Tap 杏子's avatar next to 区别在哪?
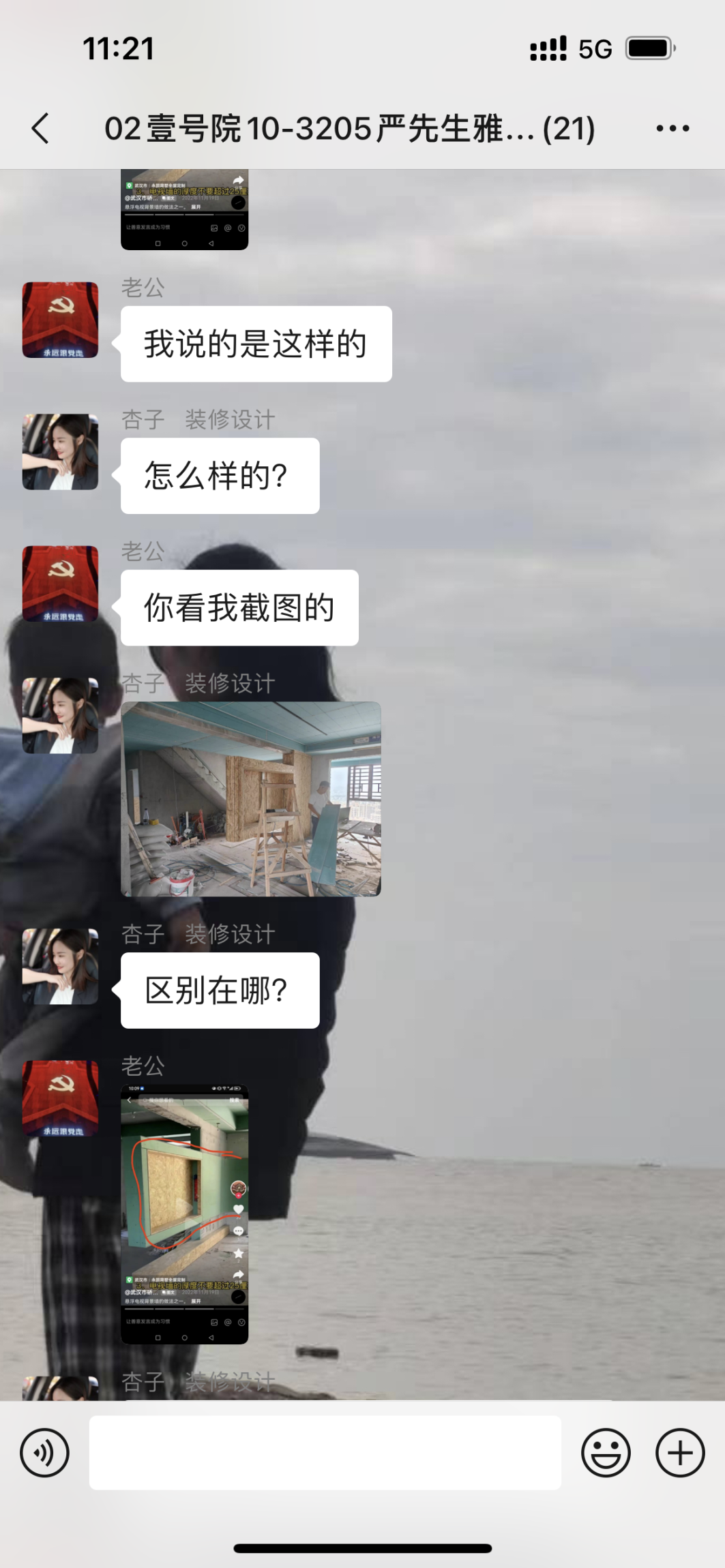The height and width of the screenshot is (1568, 725). [x=60, y=966]
